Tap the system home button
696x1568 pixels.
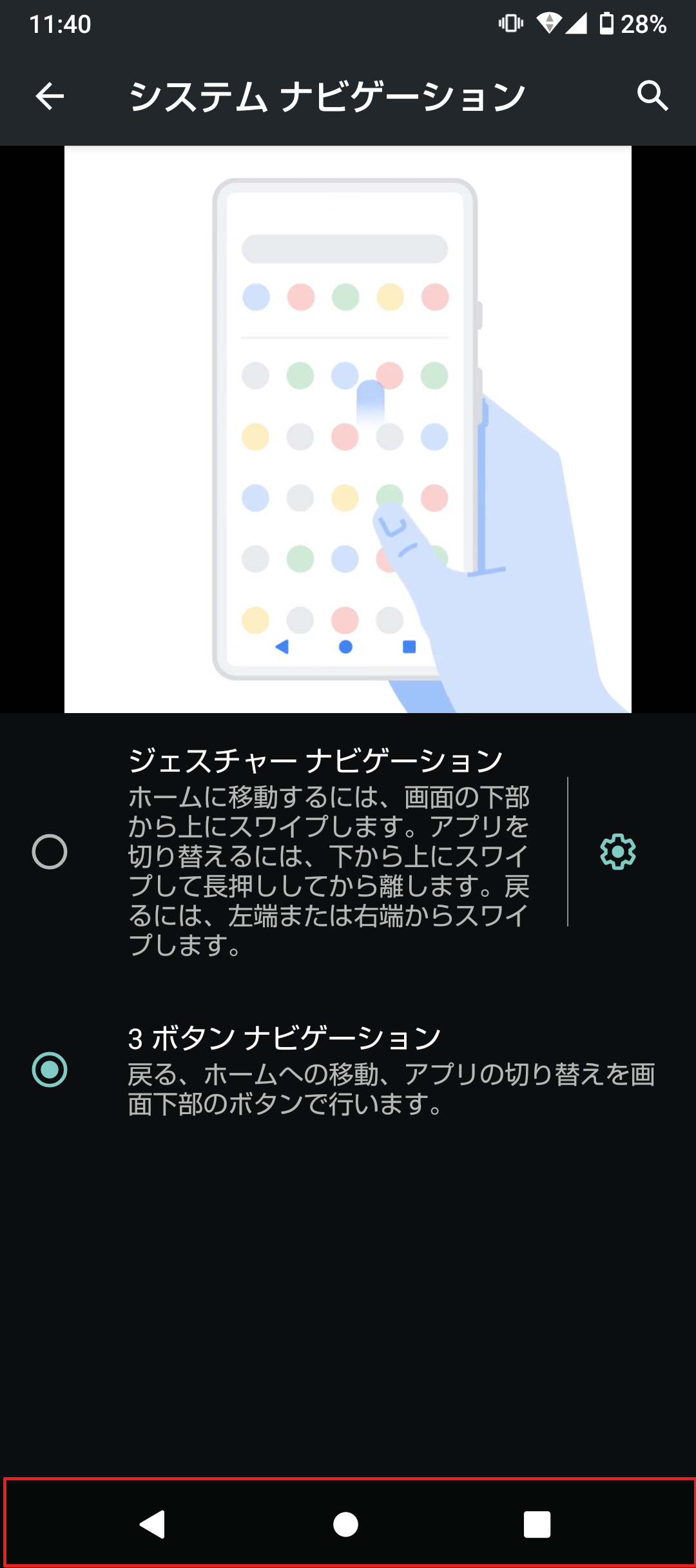pos(345,1524)
